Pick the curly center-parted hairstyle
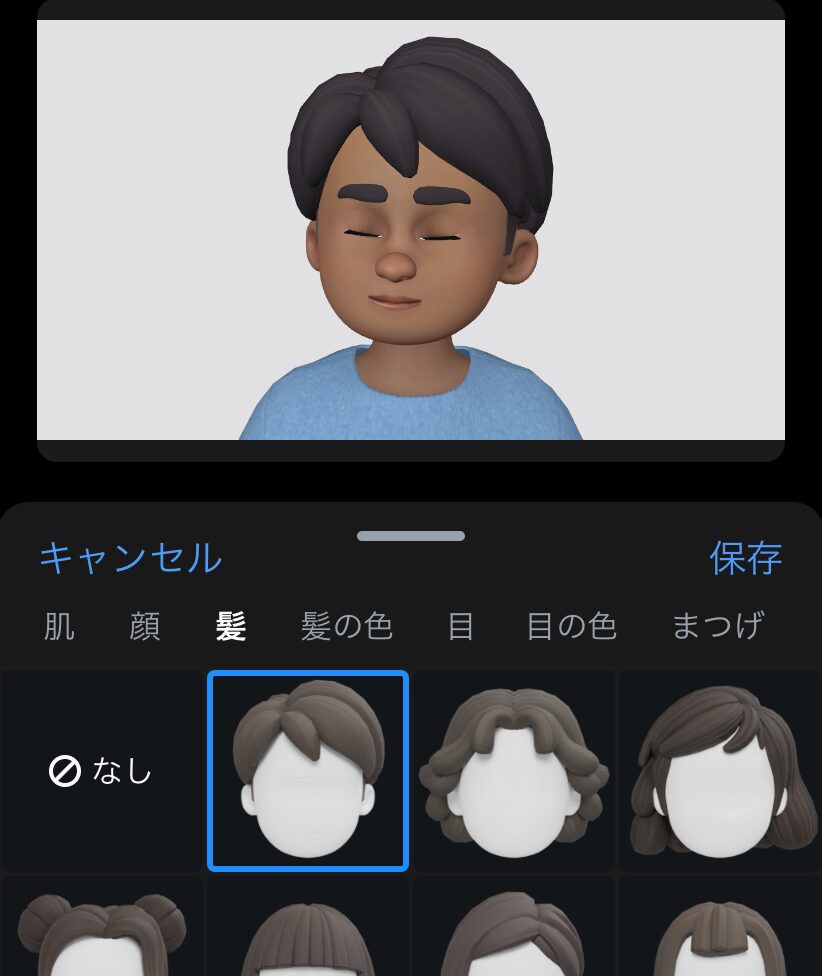Screen dimensions: 822x976 coord(513,771)
